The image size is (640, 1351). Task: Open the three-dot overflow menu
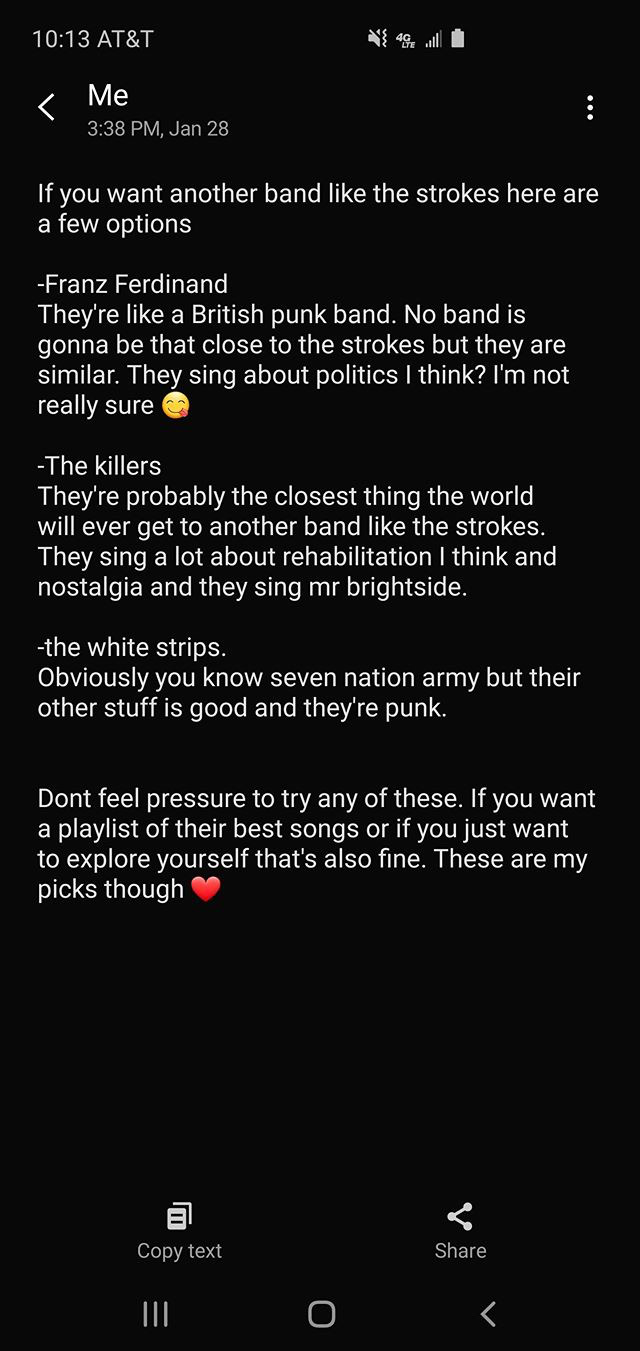590,108
